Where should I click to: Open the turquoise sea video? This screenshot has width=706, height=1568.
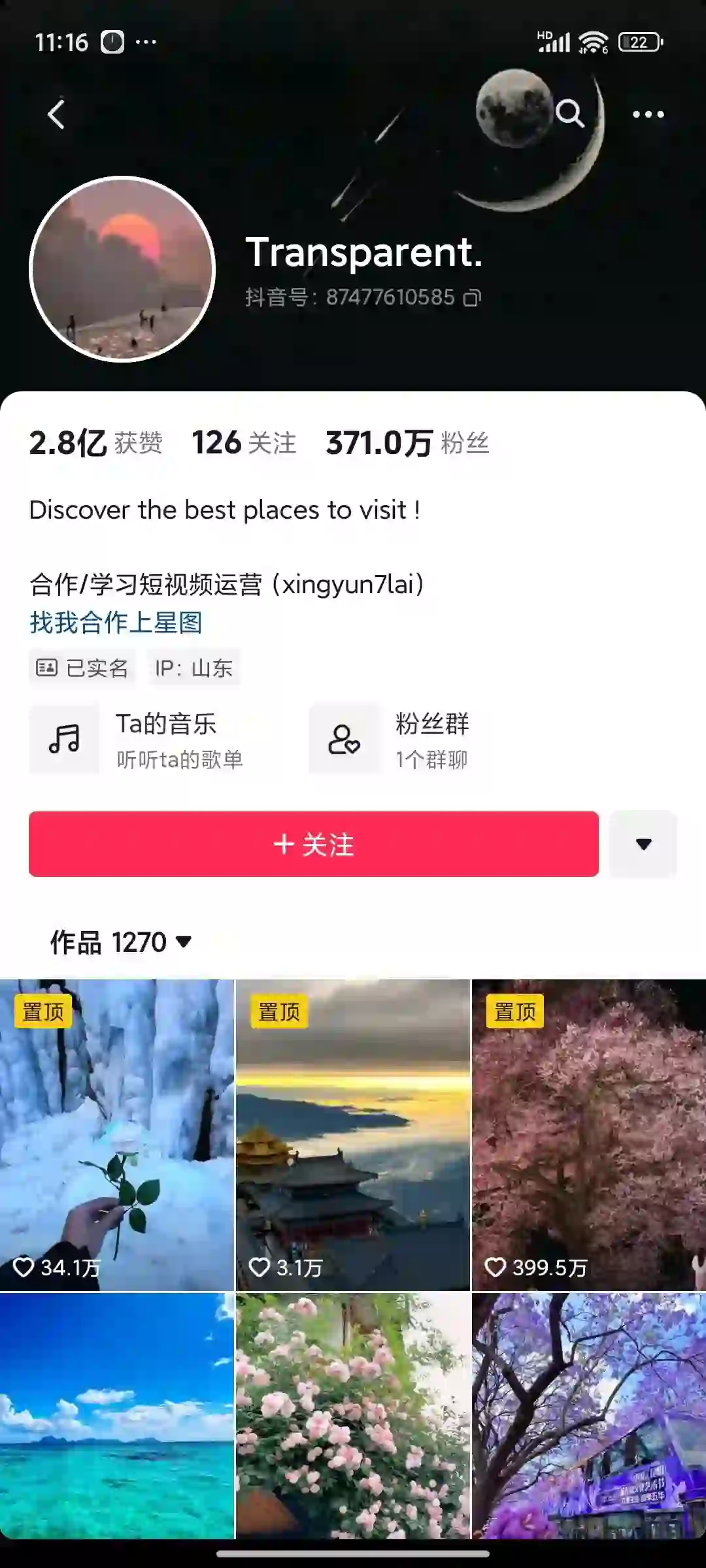[117, 1414]
